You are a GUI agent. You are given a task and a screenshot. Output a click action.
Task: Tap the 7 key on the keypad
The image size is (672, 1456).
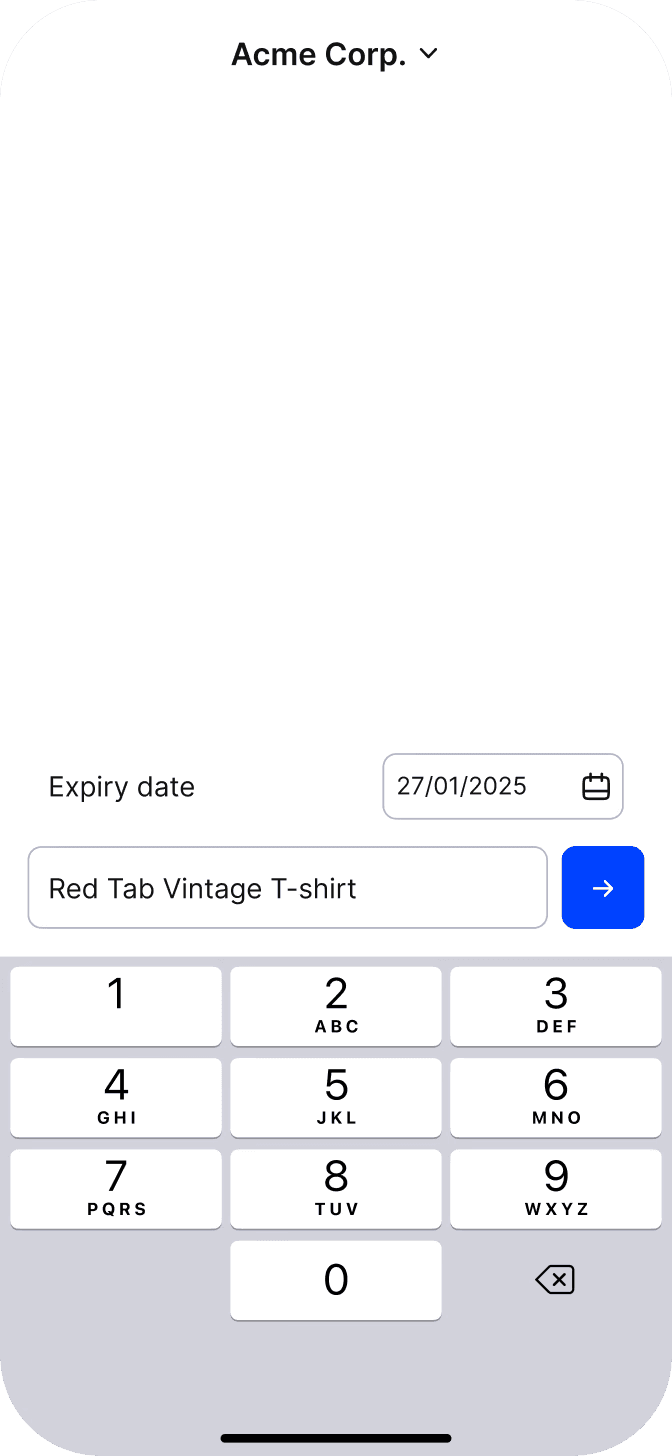[116, 1189]
